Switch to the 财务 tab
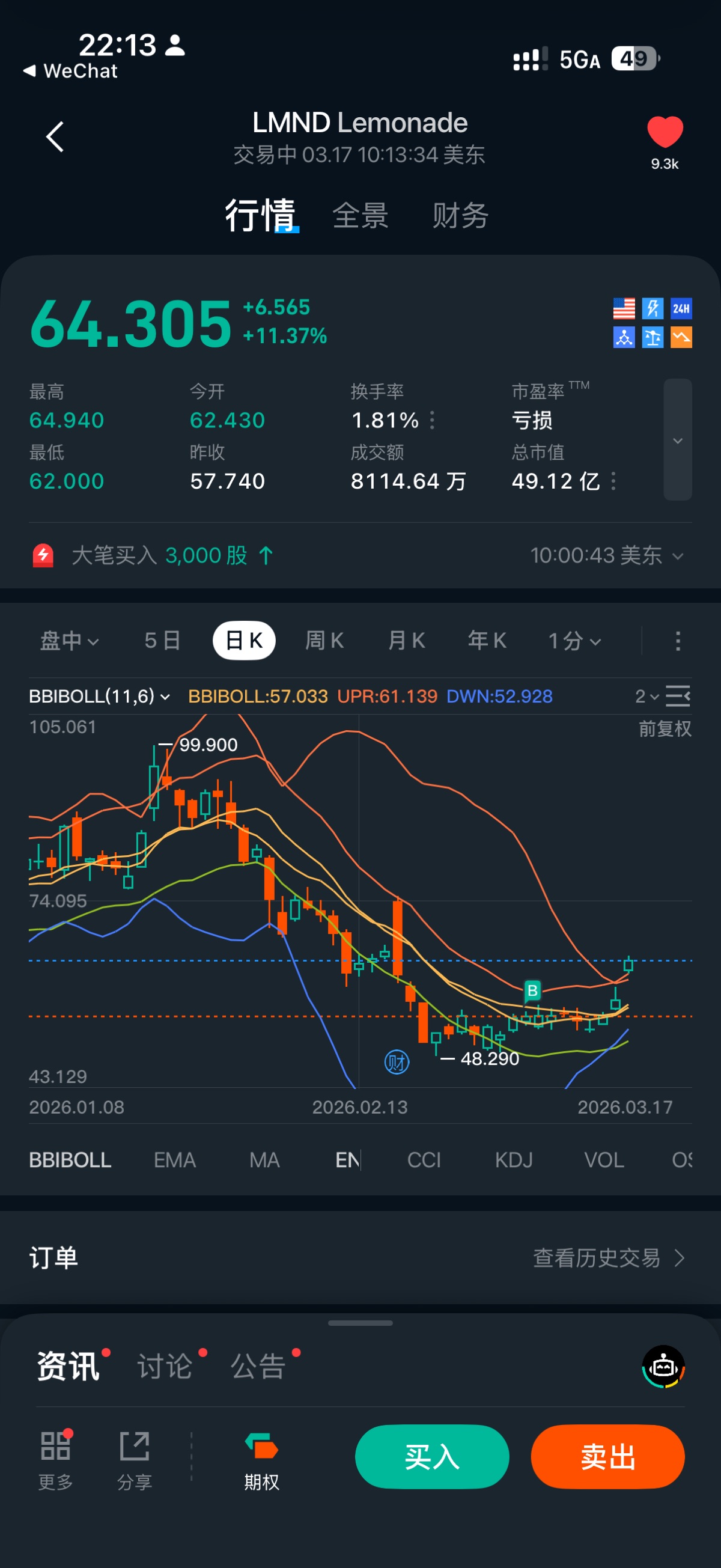Viewport: 721px width, 1568px height. pyautogui.click(x=460, y=216)
